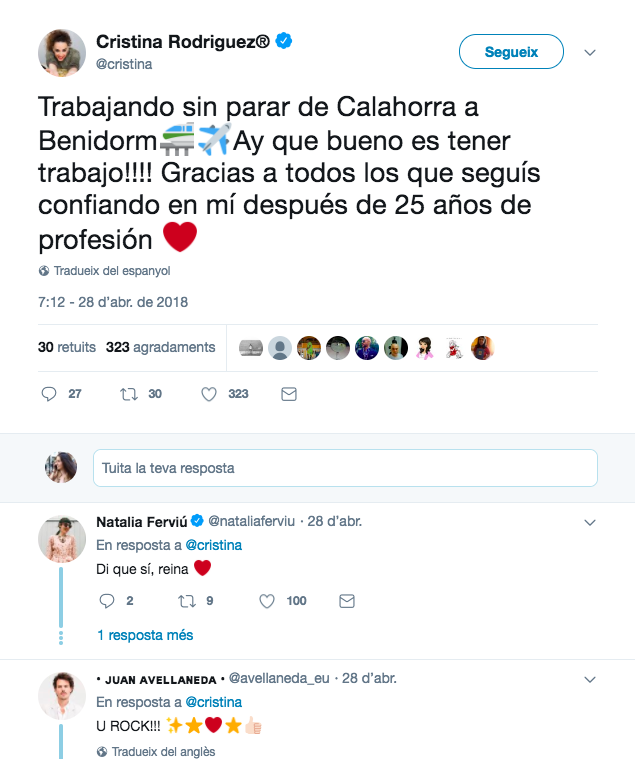
Task: Show 1 resposta més under Natalia
Action: 145,635
